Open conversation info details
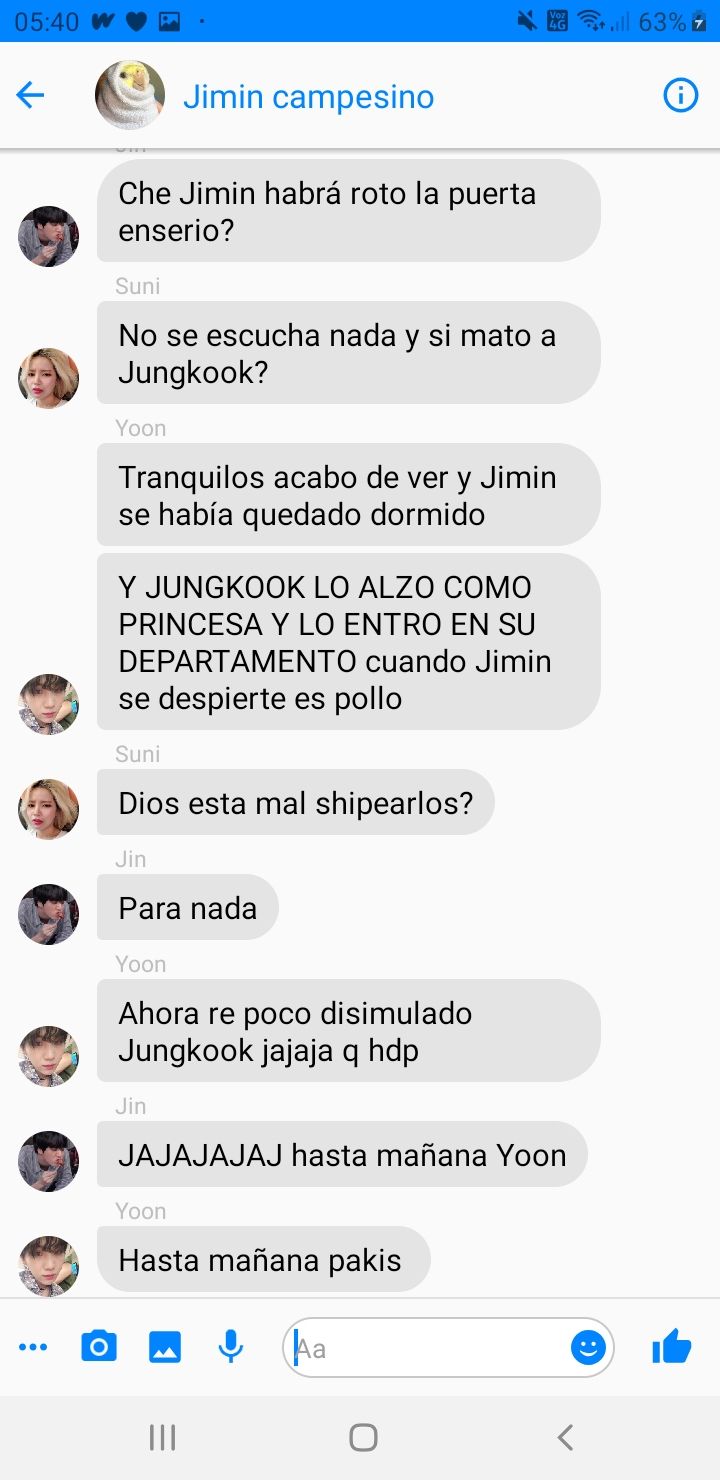 click(680, 96)
